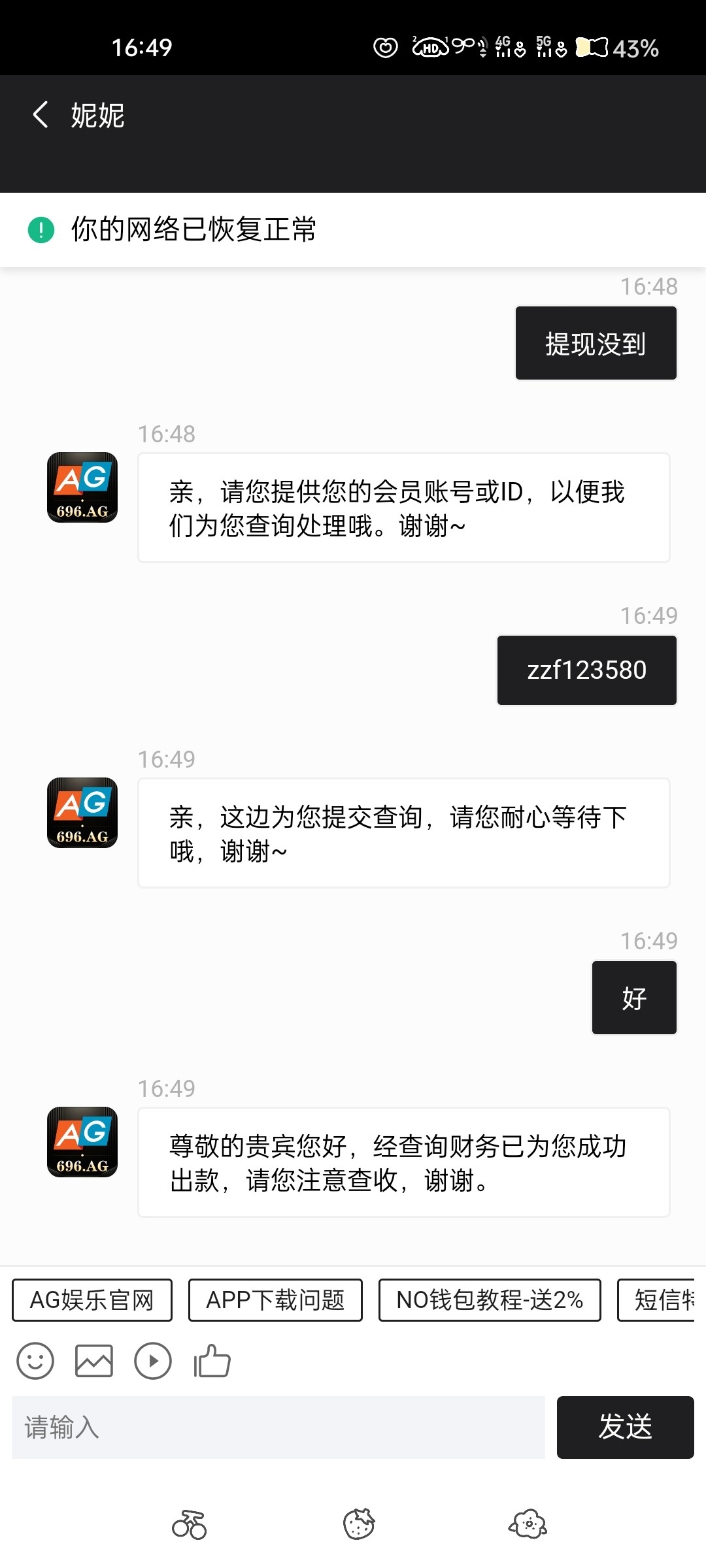Open NO钱包教程-送2% quick reply
Image resolution: width=706 pixels, height=1568 pixels.
pyautogui.click(x=490, y=1299)
